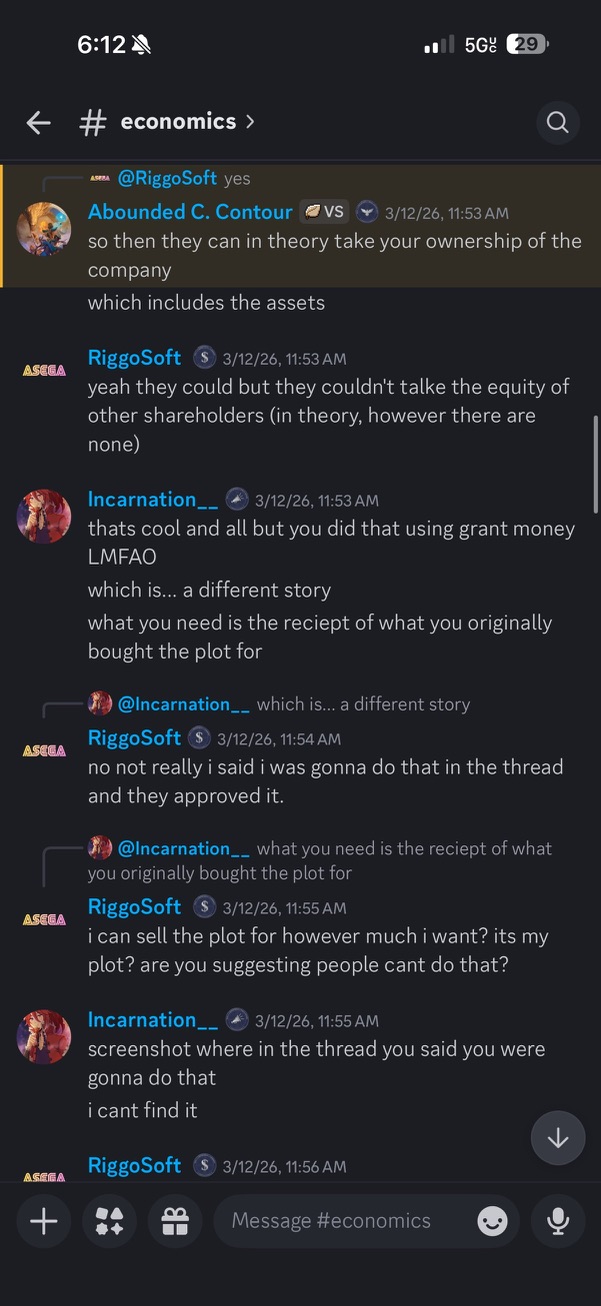
Task: Open the economics channel details
Action: click(180, 122)
